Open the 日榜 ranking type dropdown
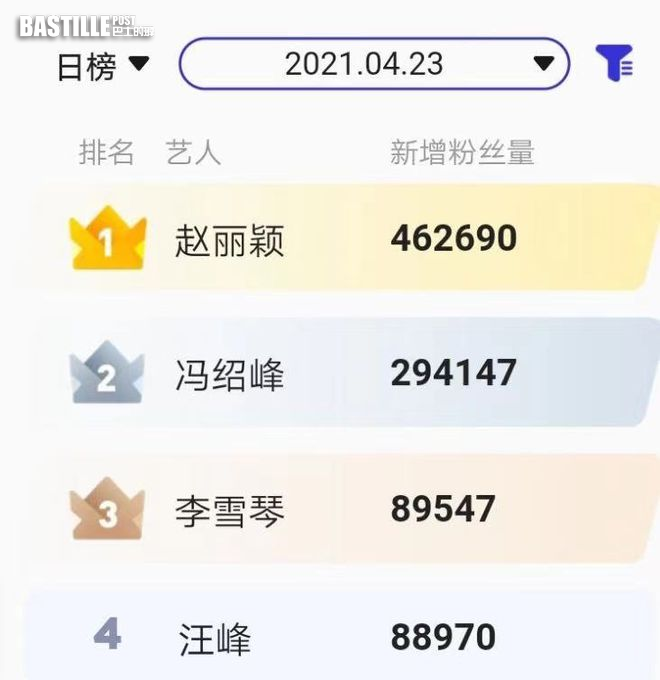 103,66
